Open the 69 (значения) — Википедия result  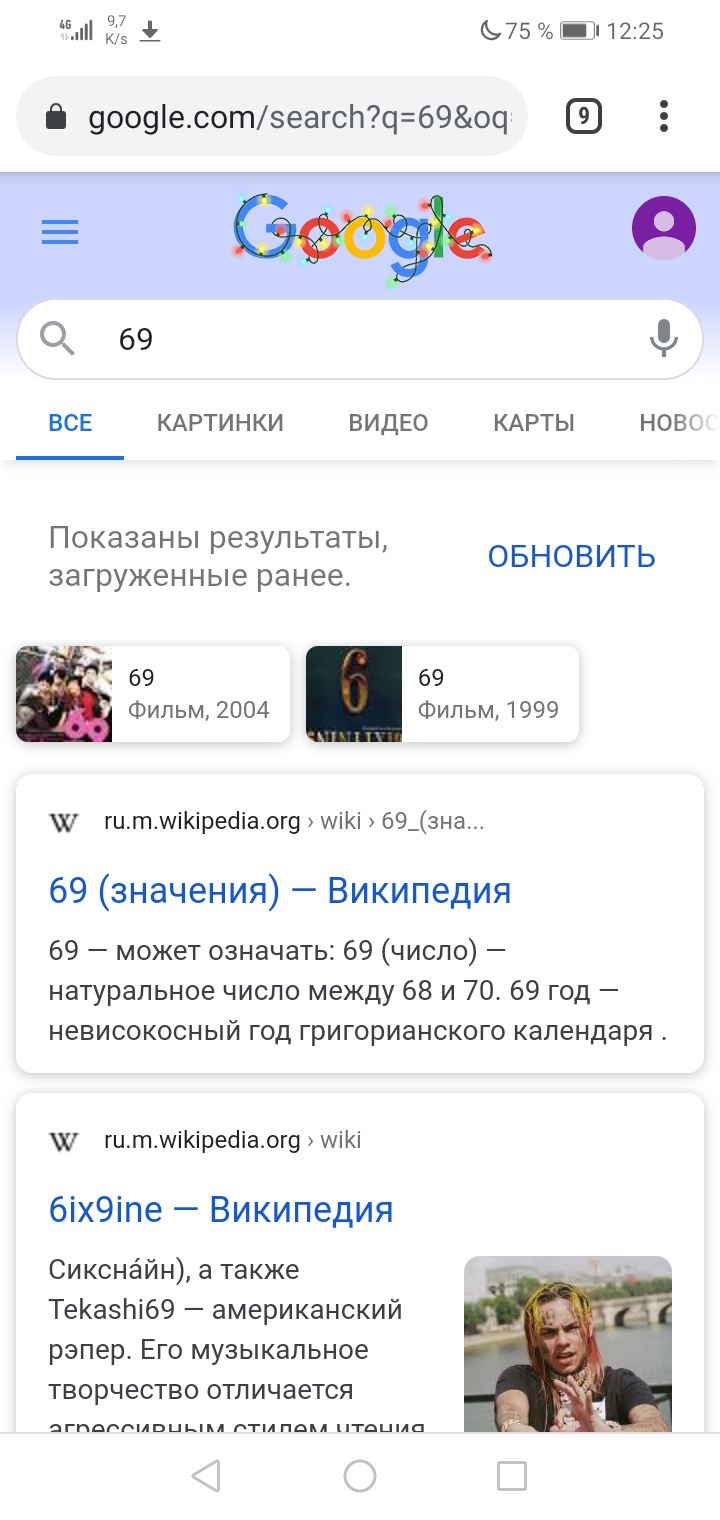(280, 890)
